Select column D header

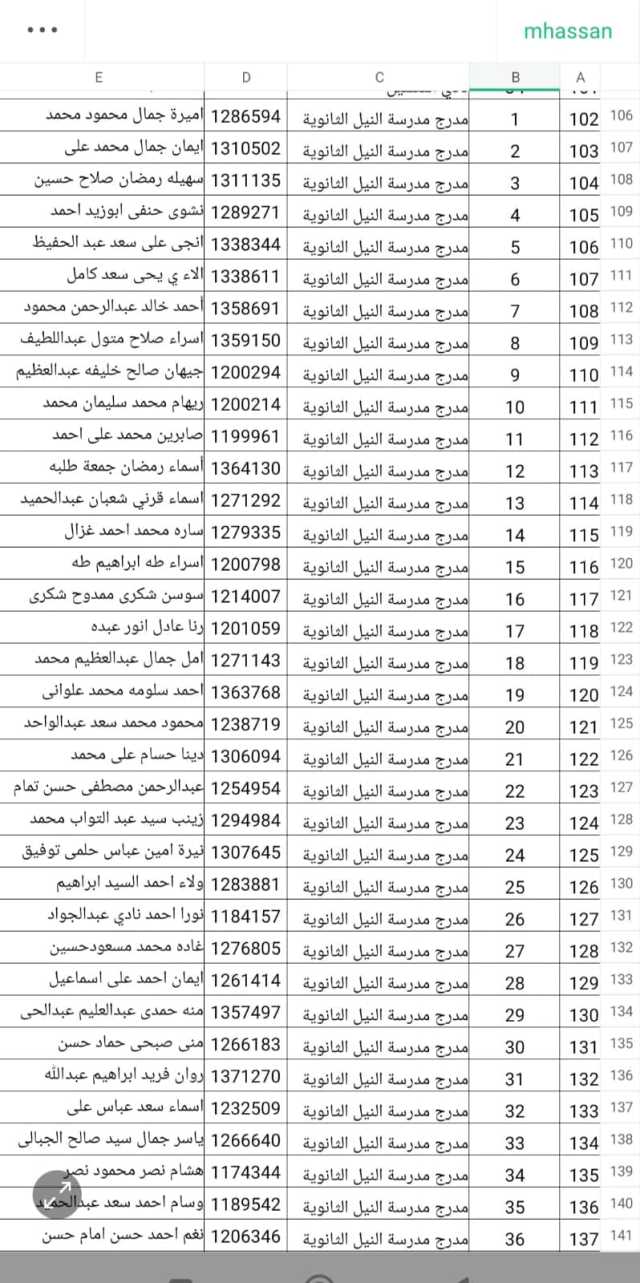[x=246, y=77]
